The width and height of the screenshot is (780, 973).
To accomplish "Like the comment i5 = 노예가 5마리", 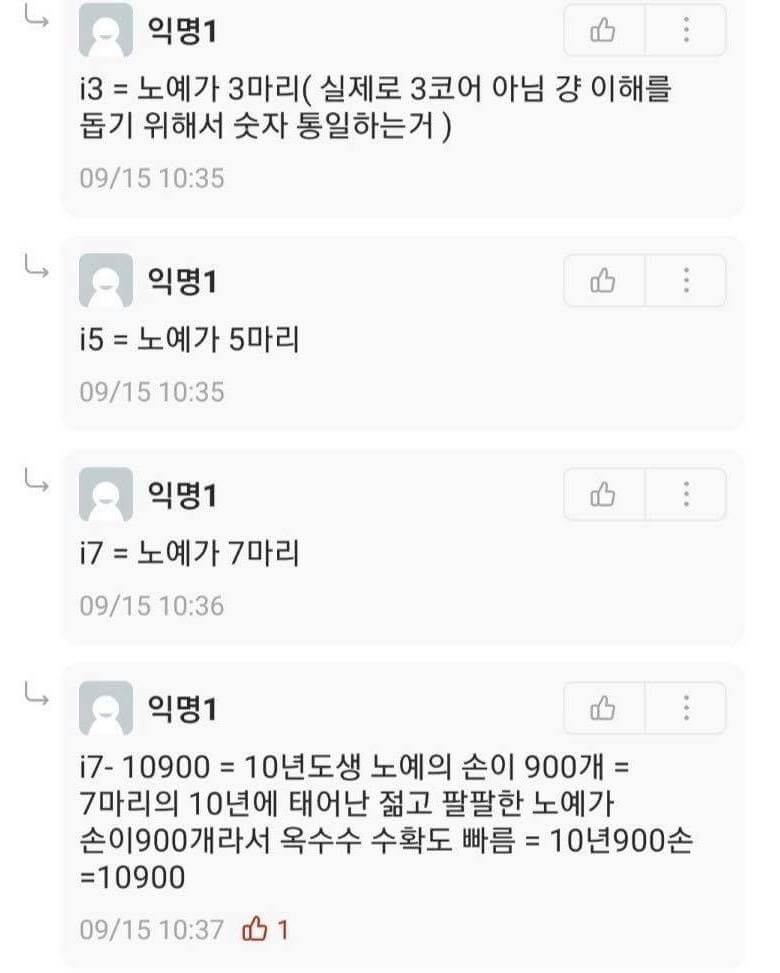I will 603,281.
